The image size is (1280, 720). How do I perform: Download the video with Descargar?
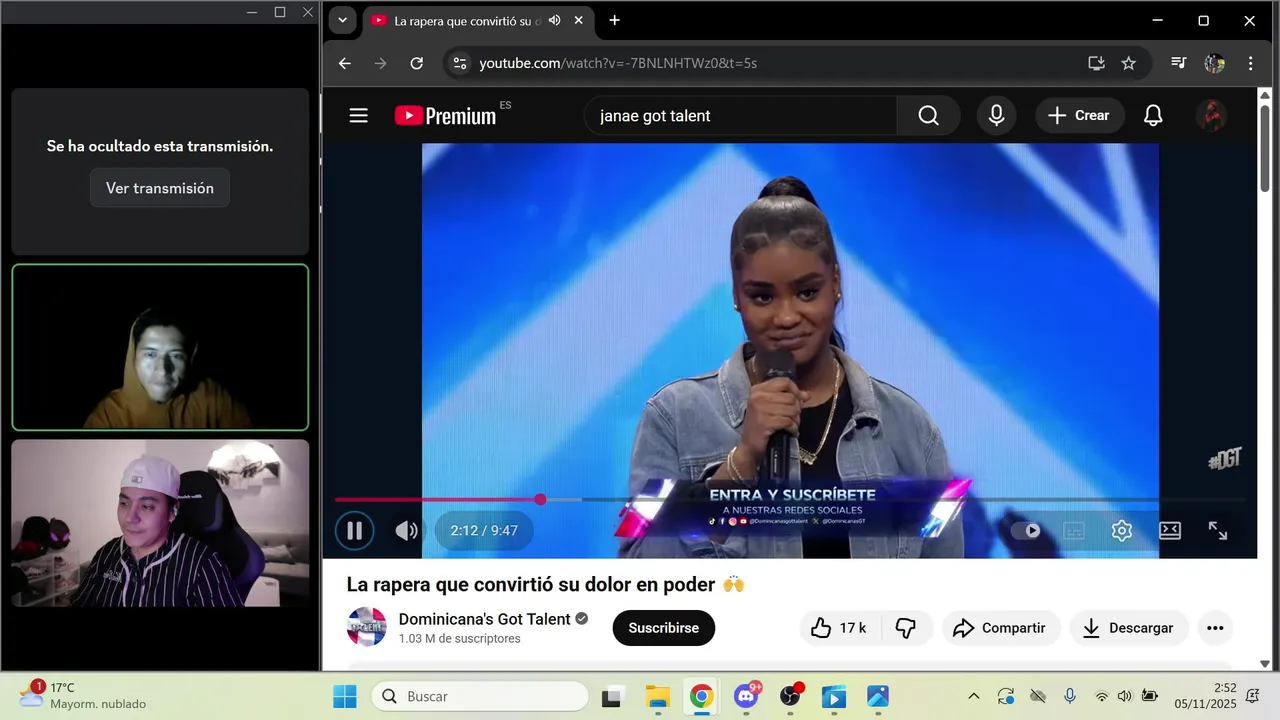[x=1128, y=628]
